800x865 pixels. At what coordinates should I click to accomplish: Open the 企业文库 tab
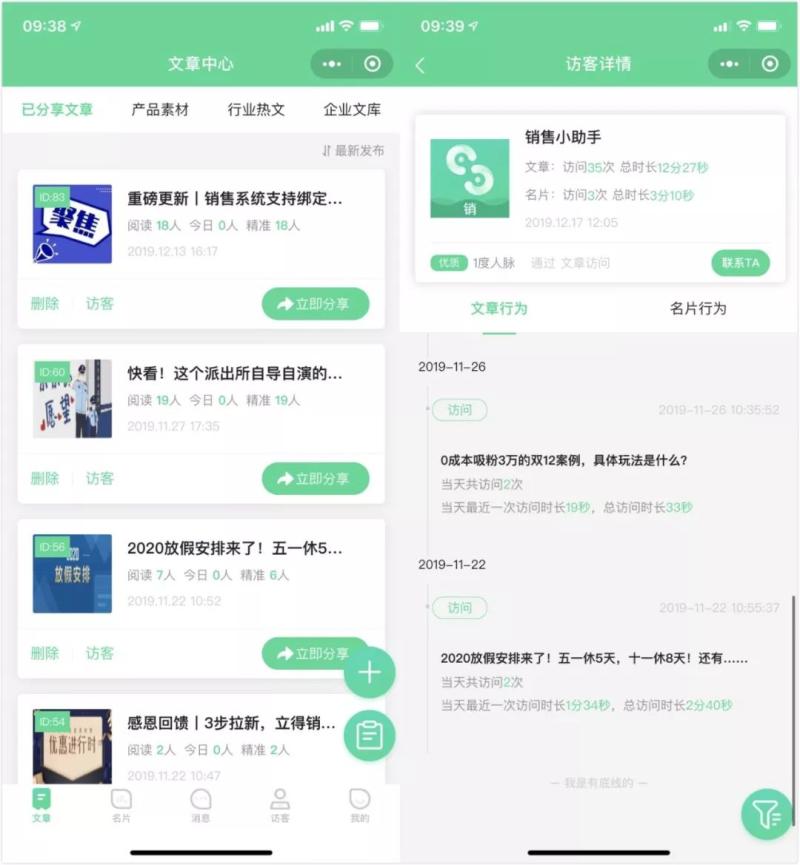[x=352, y=110]
